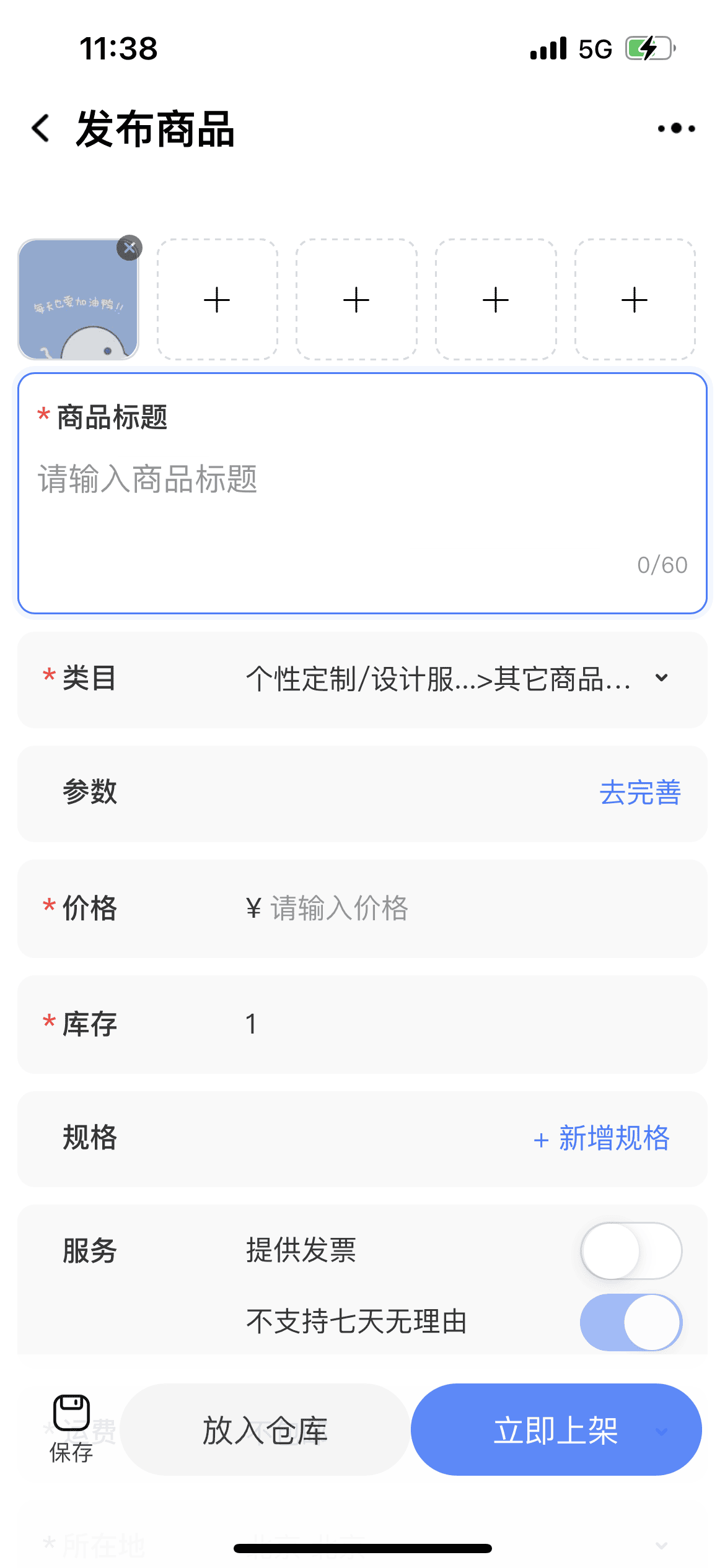Remove the uploaded duck image

[128, 246]
